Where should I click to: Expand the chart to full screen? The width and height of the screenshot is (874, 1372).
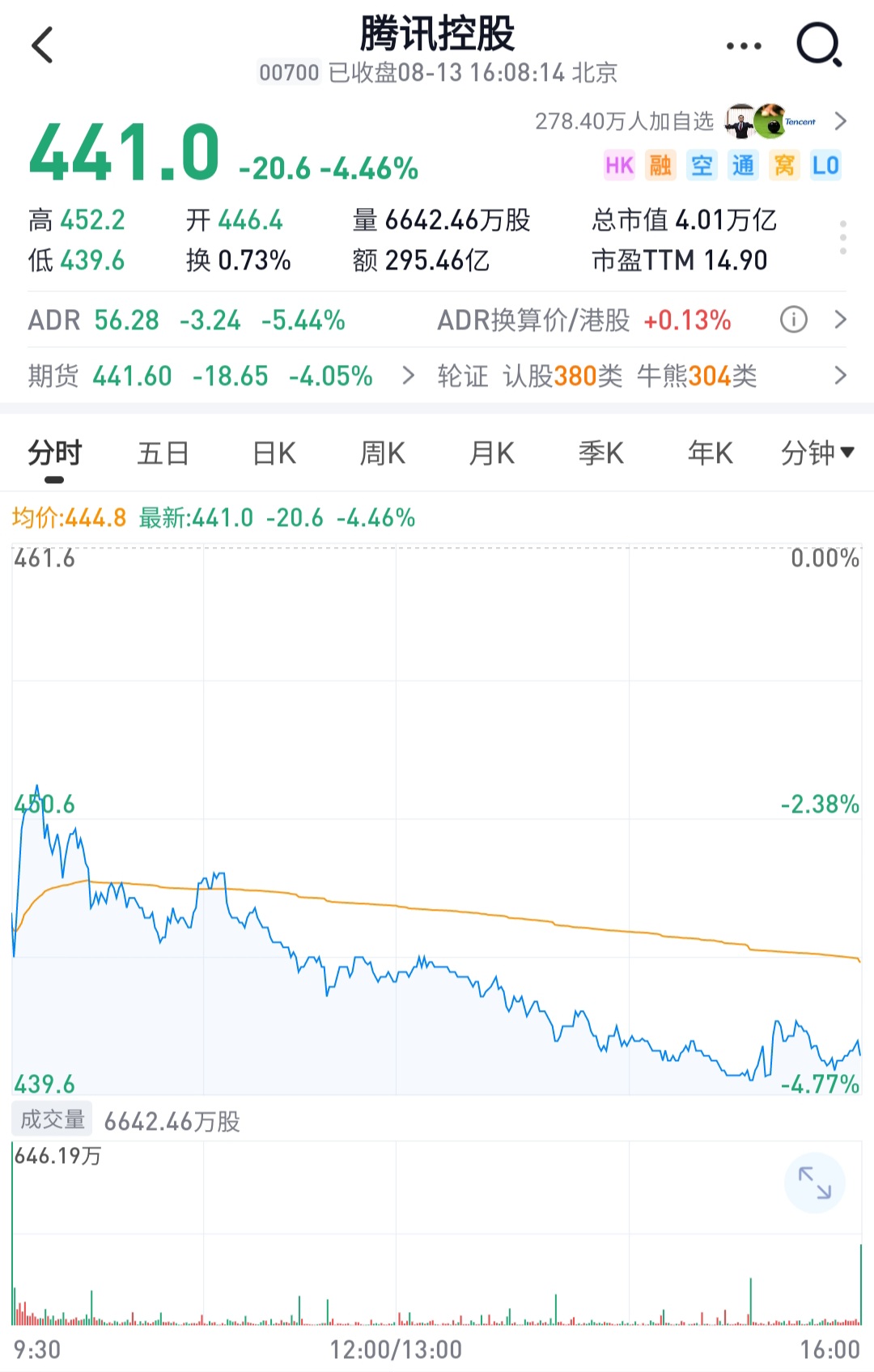pos(815,1183)
